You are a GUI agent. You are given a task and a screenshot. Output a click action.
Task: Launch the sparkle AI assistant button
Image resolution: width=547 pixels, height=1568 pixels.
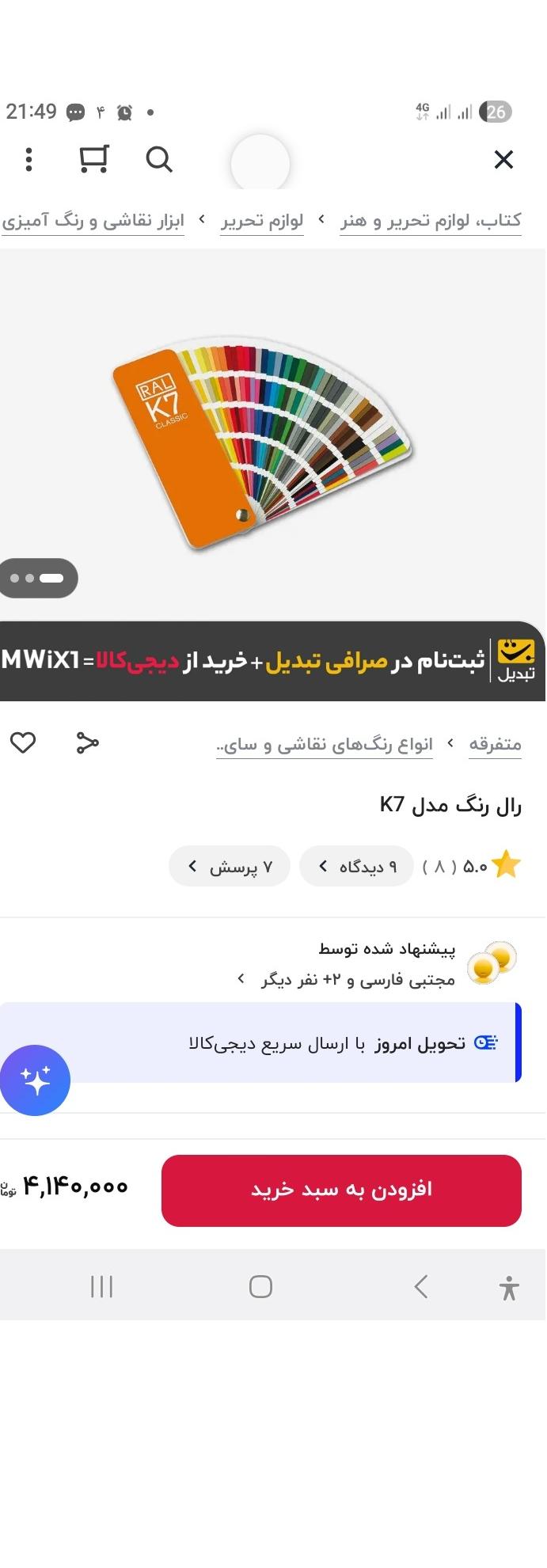(x=35, y=1080)
